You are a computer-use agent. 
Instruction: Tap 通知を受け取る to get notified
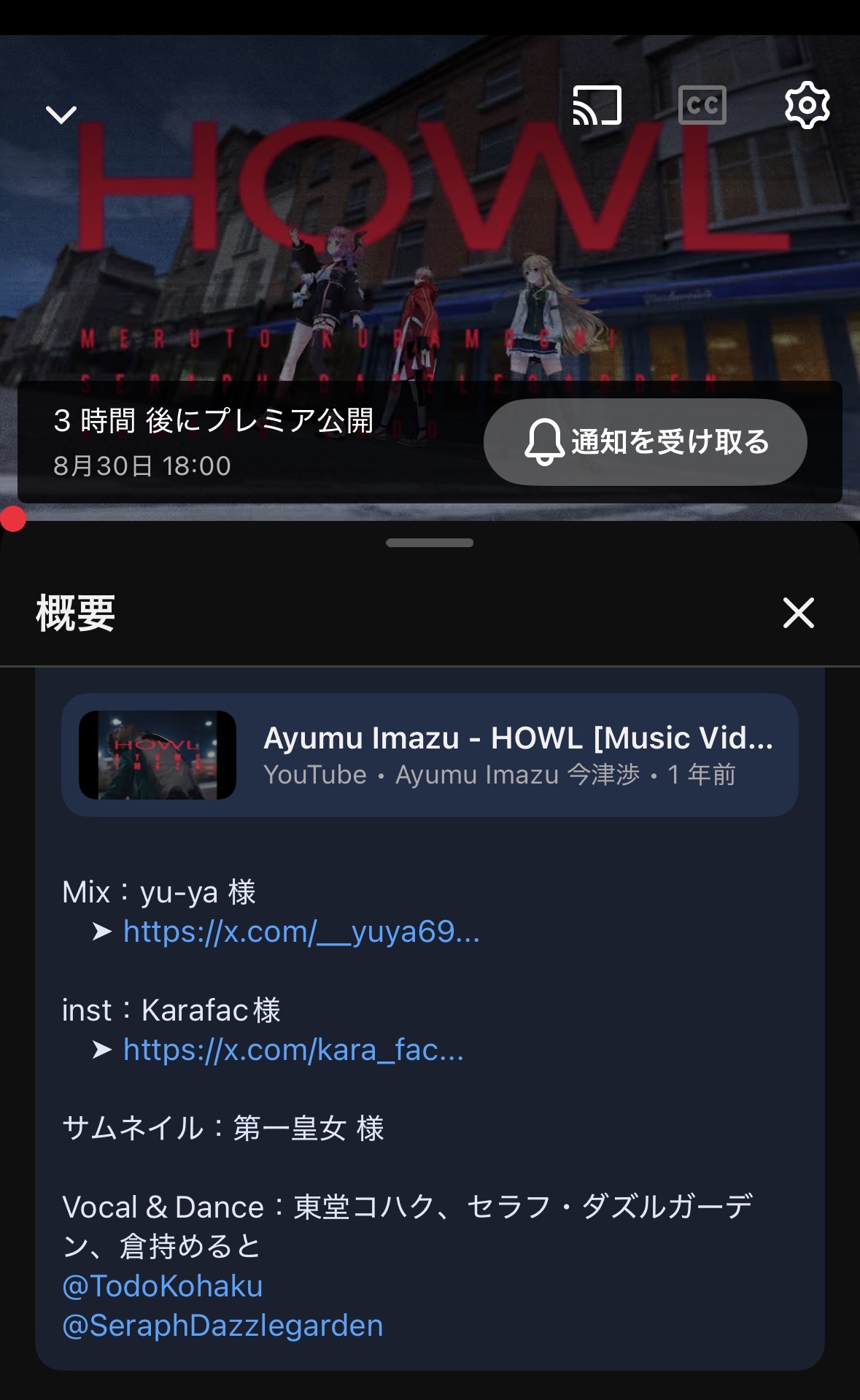pyautogui.click(x=646, y=442)
